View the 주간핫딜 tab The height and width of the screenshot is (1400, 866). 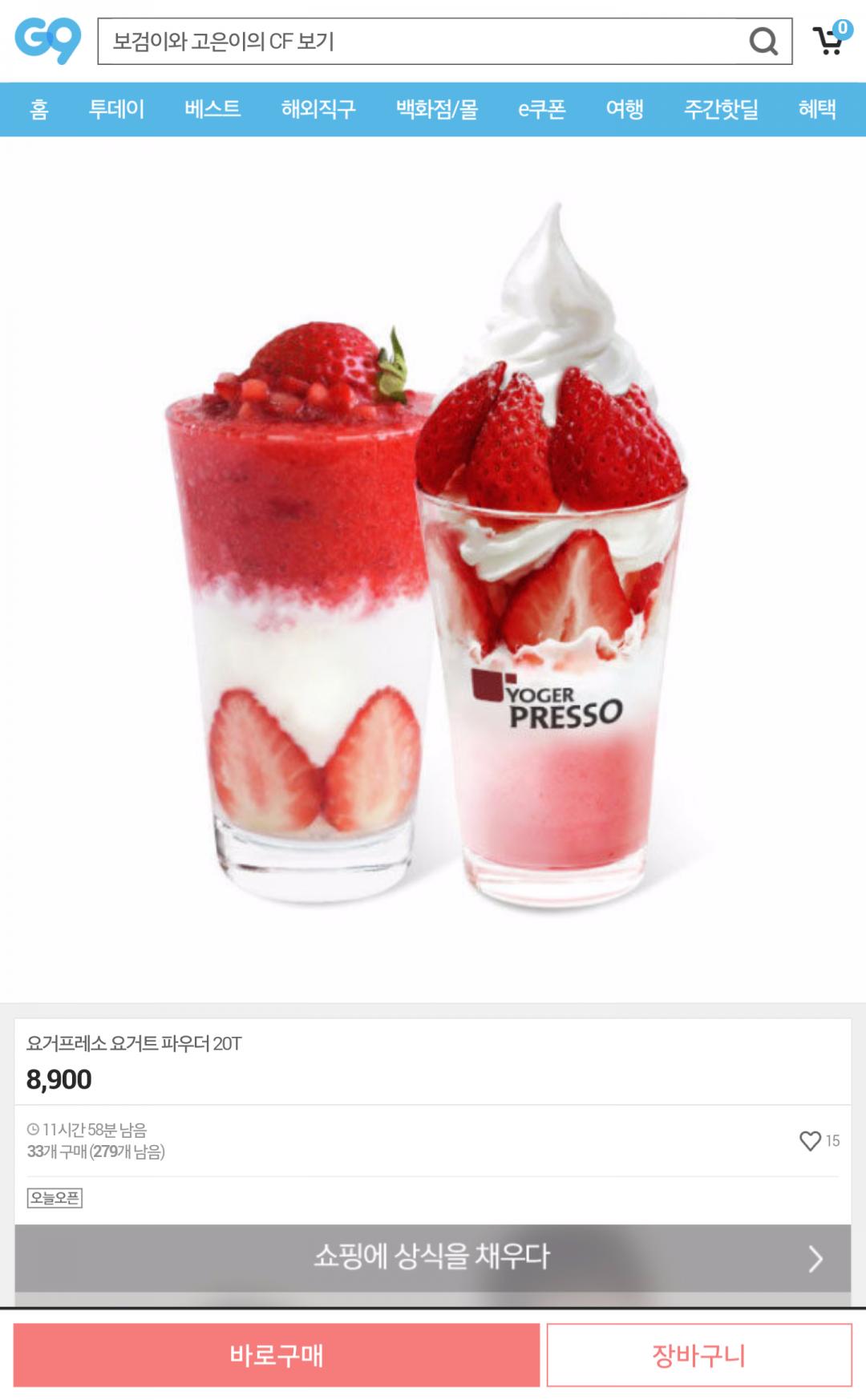(x=721, y=109)
